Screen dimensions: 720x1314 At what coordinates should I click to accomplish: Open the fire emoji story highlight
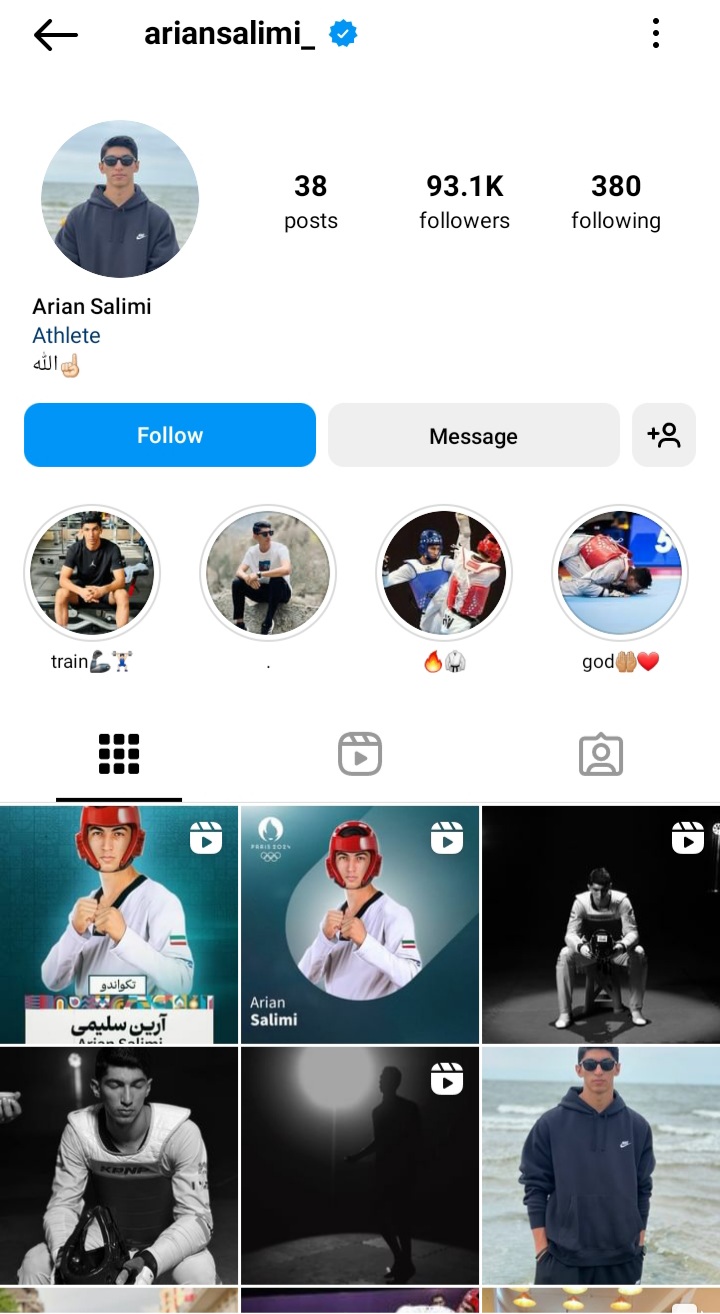pos(444,573)
